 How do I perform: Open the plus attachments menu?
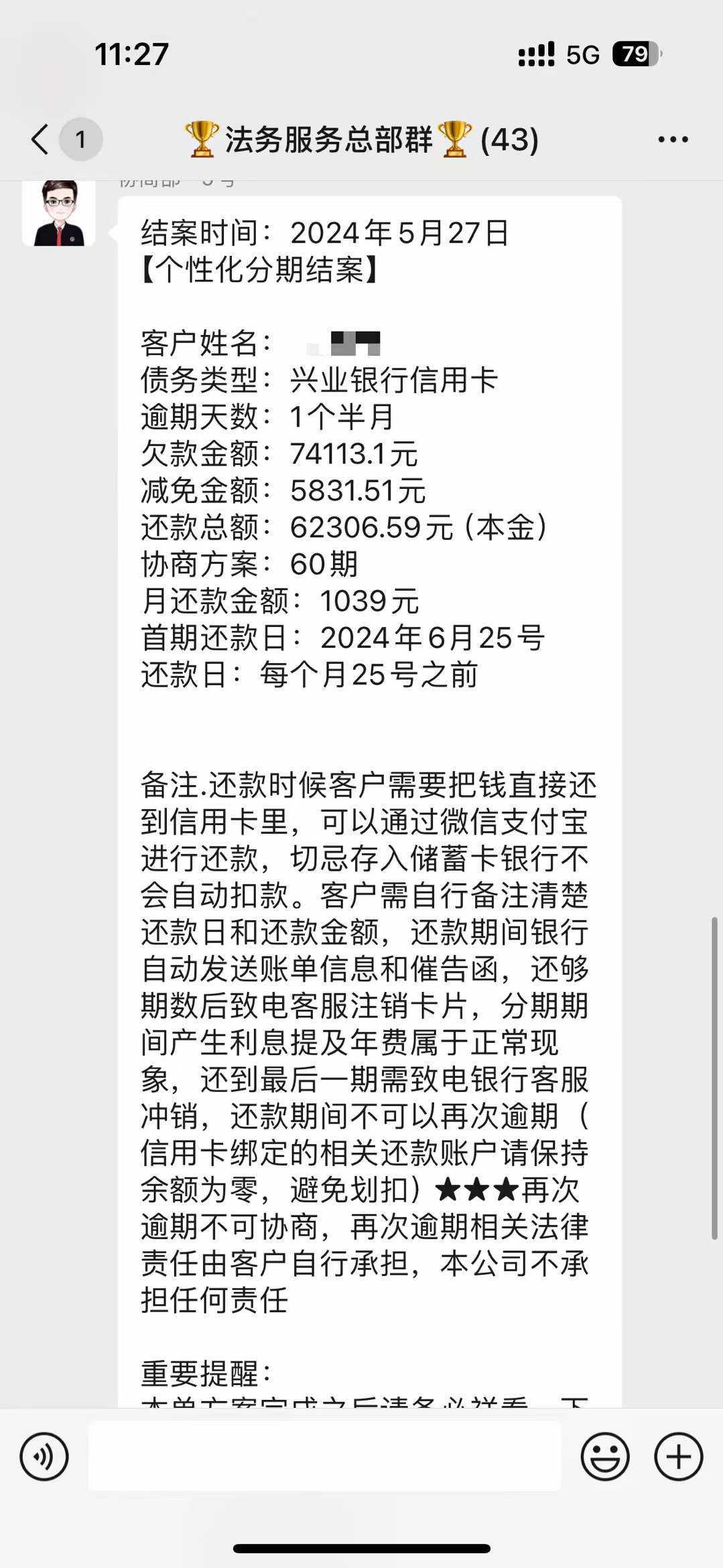678,1456
